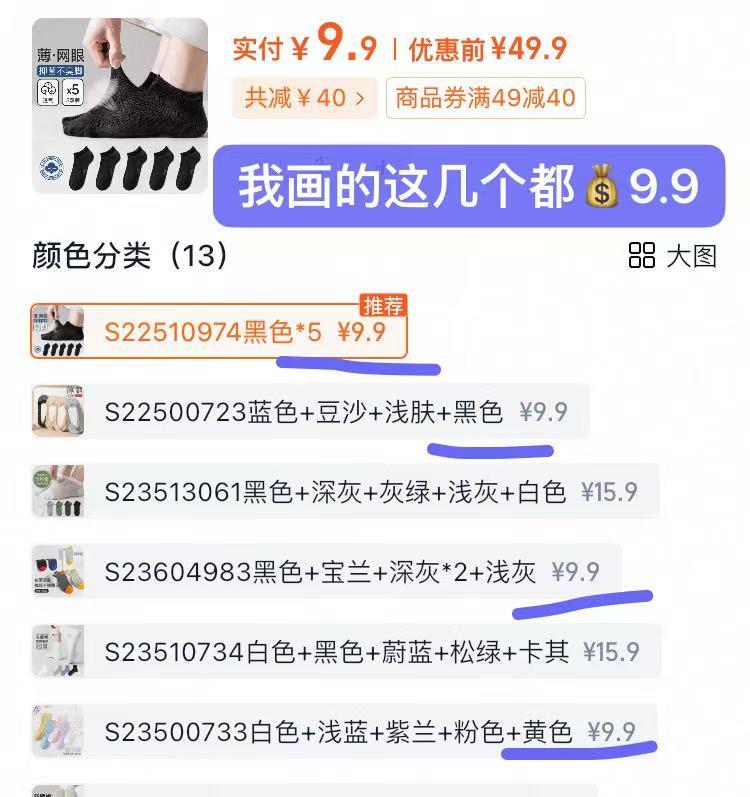The height and width of the screenshot is (797, 750).
Task: Choose S22500723 蓝色+豆沙+浅肤+黑色 variant
Action: [x=310, y=412]
